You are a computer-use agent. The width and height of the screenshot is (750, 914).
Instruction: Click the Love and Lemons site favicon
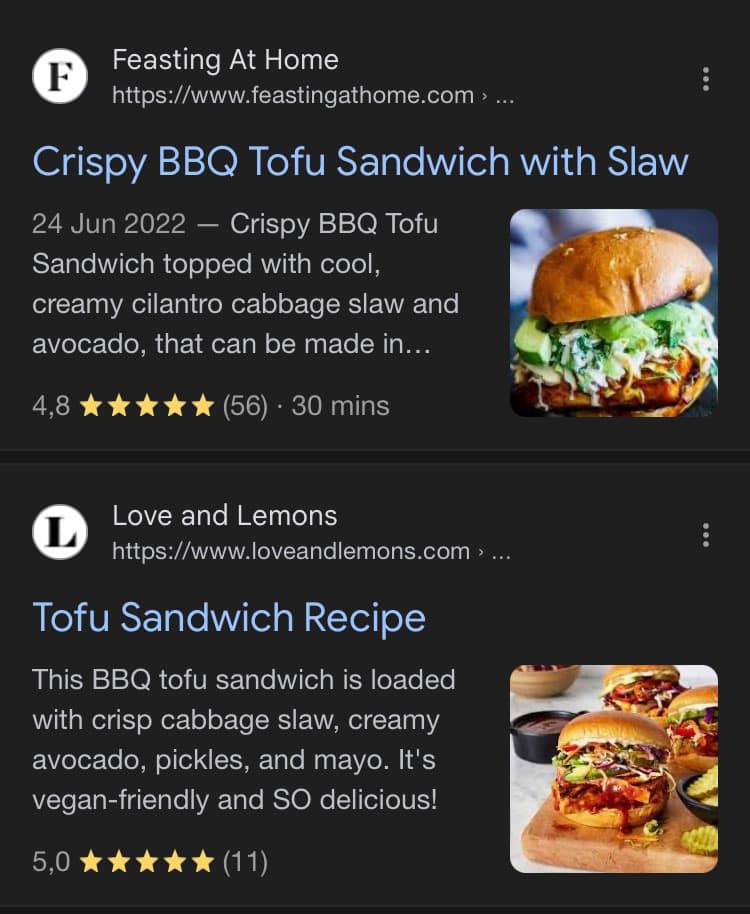click(x=60, y=532)
